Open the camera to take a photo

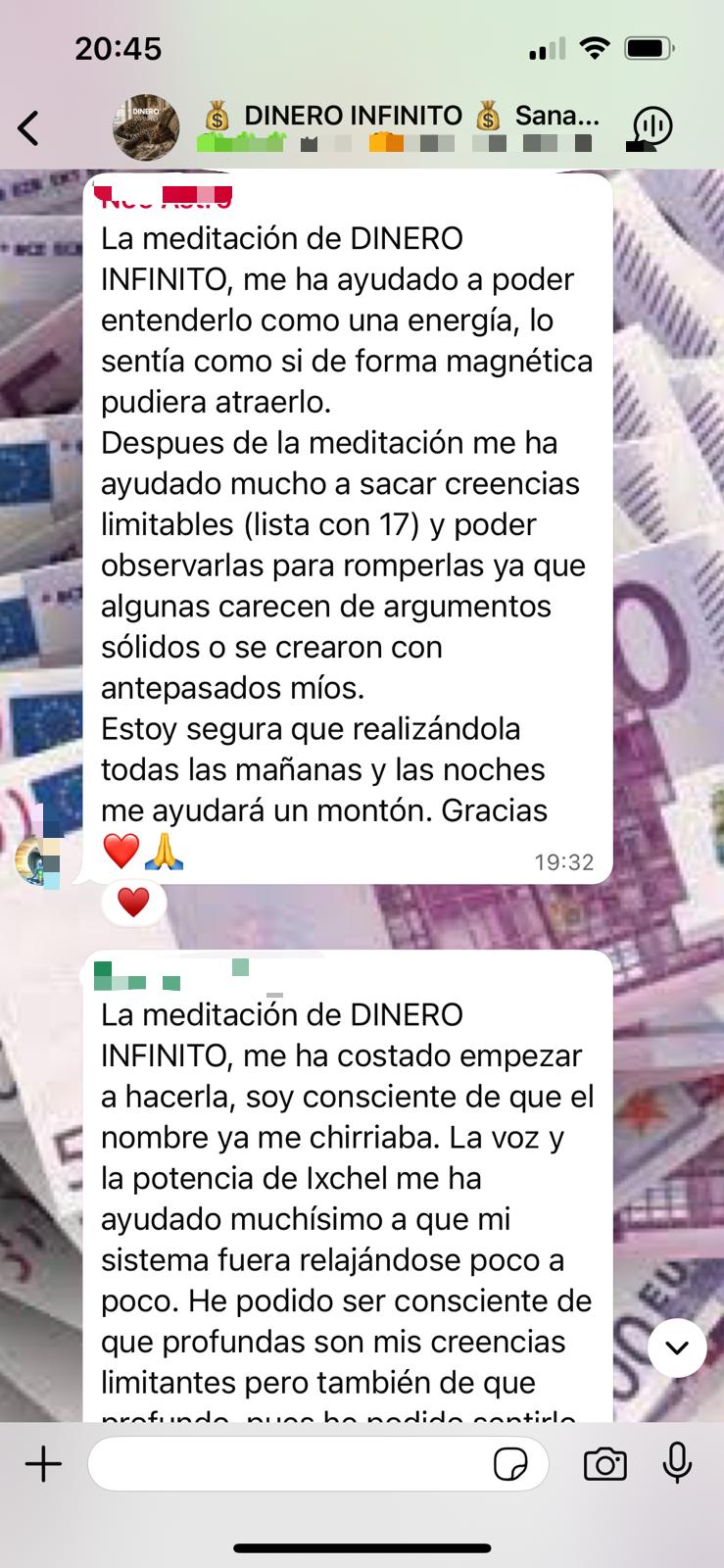tap(604, 1465)
